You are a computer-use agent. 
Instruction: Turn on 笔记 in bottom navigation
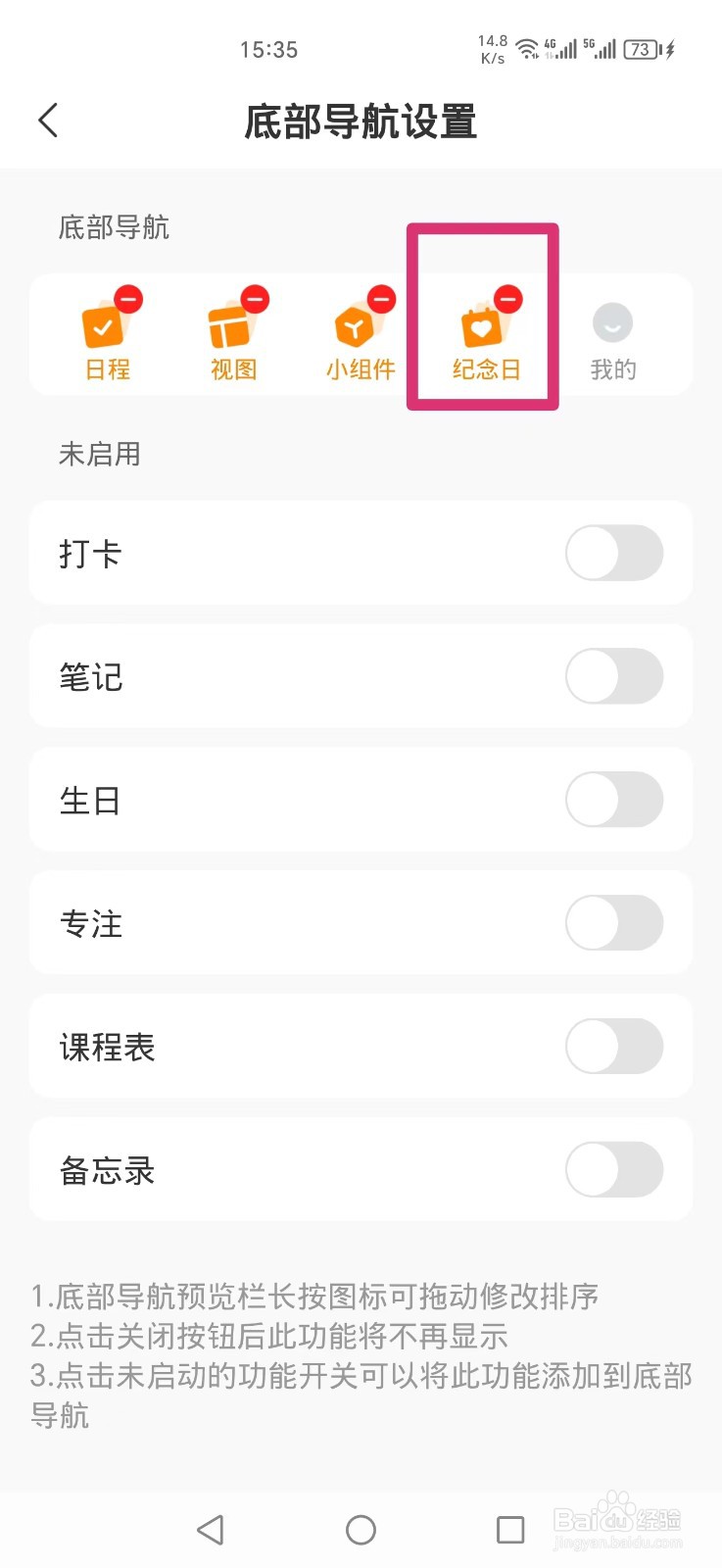click(614, 676)
